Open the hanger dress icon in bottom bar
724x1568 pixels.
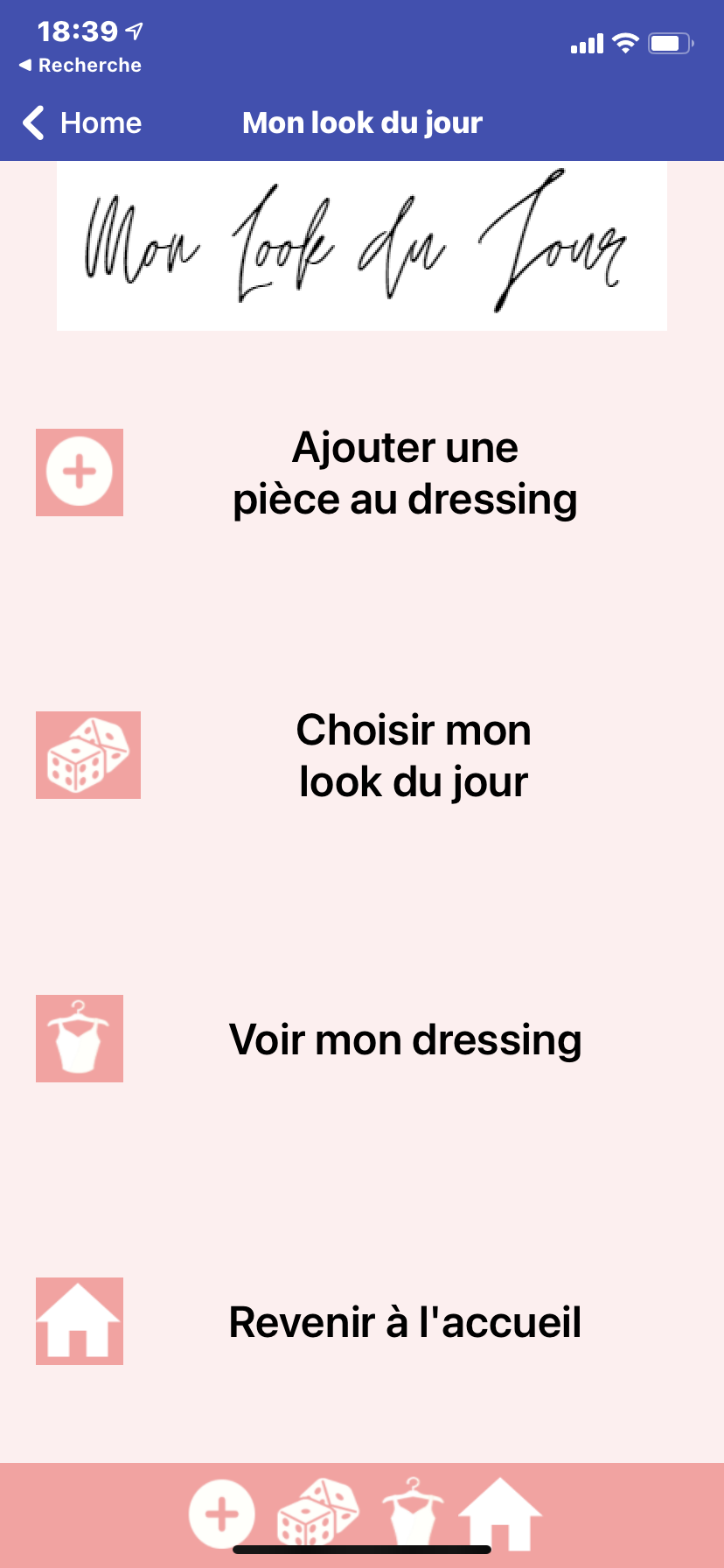412,1513
